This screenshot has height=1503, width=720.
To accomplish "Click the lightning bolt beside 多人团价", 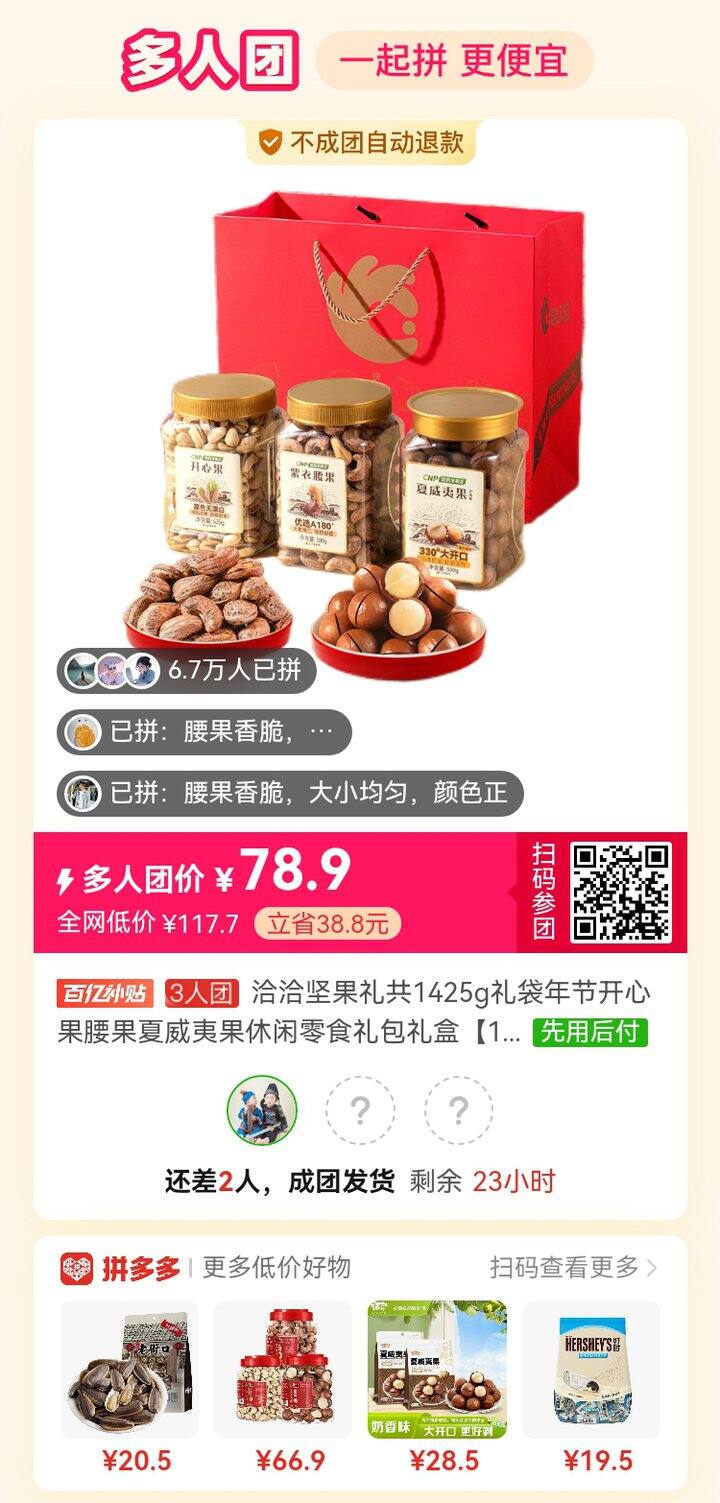I will pyautogui.click(x=68, y=876).
